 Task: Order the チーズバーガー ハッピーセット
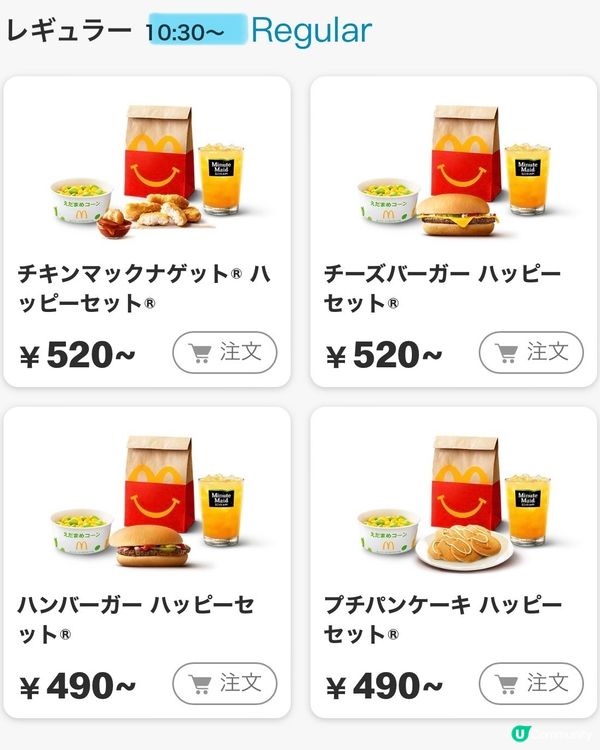tap(531, 352)
